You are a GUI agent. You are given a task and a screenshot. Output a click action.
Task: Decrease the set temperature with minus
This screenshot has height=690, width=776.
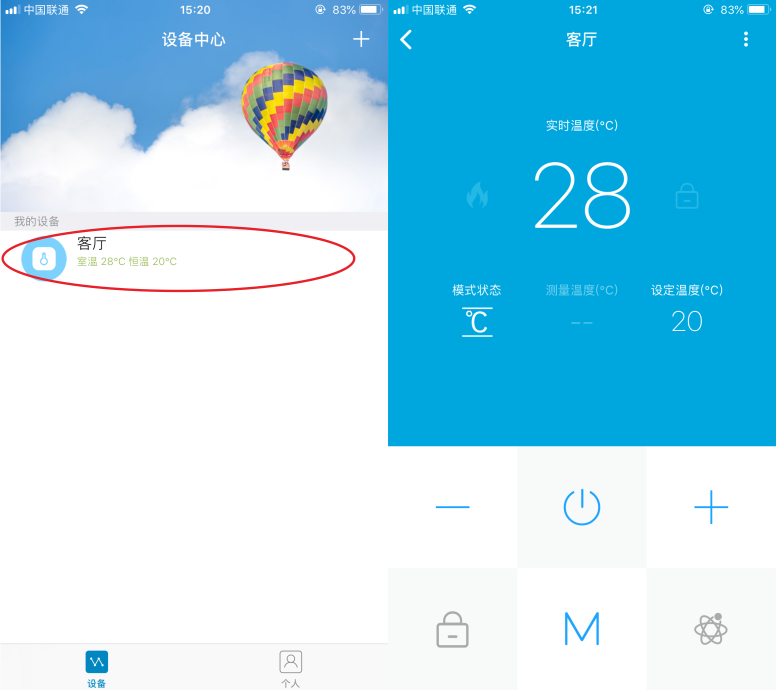coord(452,507)
